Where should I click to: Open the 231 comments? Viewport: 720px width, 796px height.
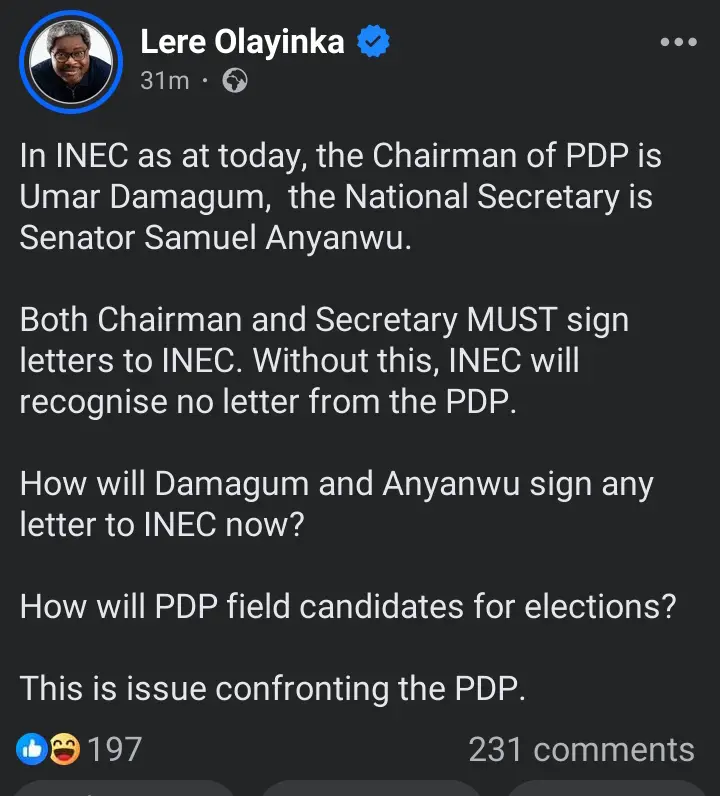(x=581, y=749)
